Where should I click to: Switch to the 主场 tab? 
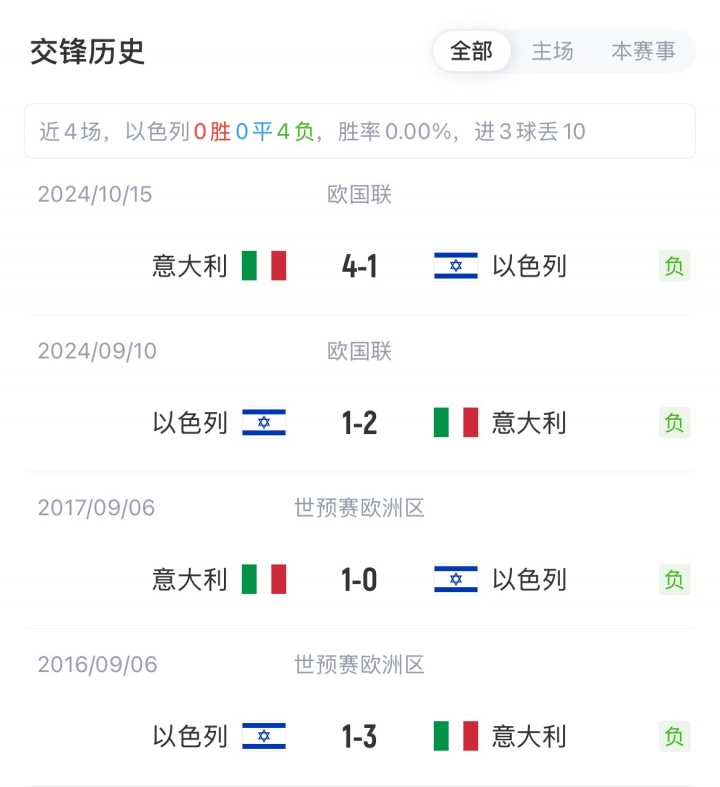552,51
